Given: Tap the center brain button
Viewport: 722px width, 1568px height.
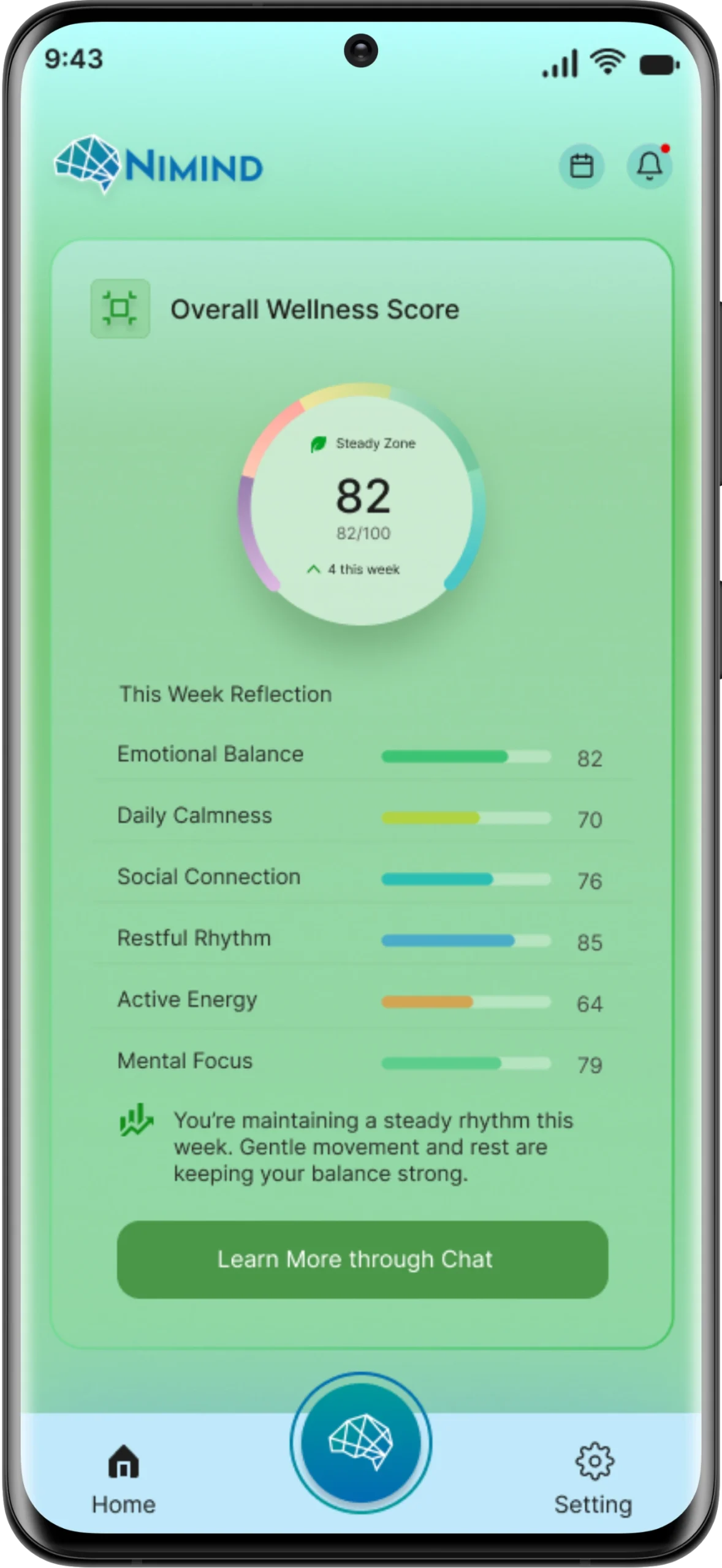Looking at the screenshot, I should click(x=361, y=1442).
